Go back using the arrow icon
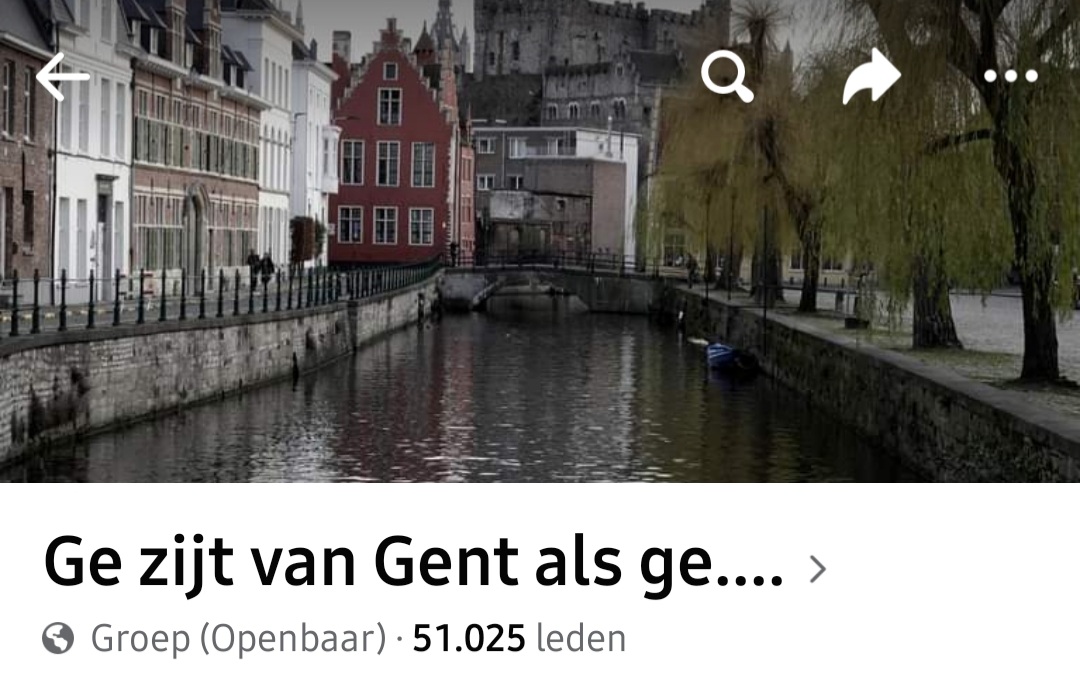1080x685 pixels. tap(62, 77)
